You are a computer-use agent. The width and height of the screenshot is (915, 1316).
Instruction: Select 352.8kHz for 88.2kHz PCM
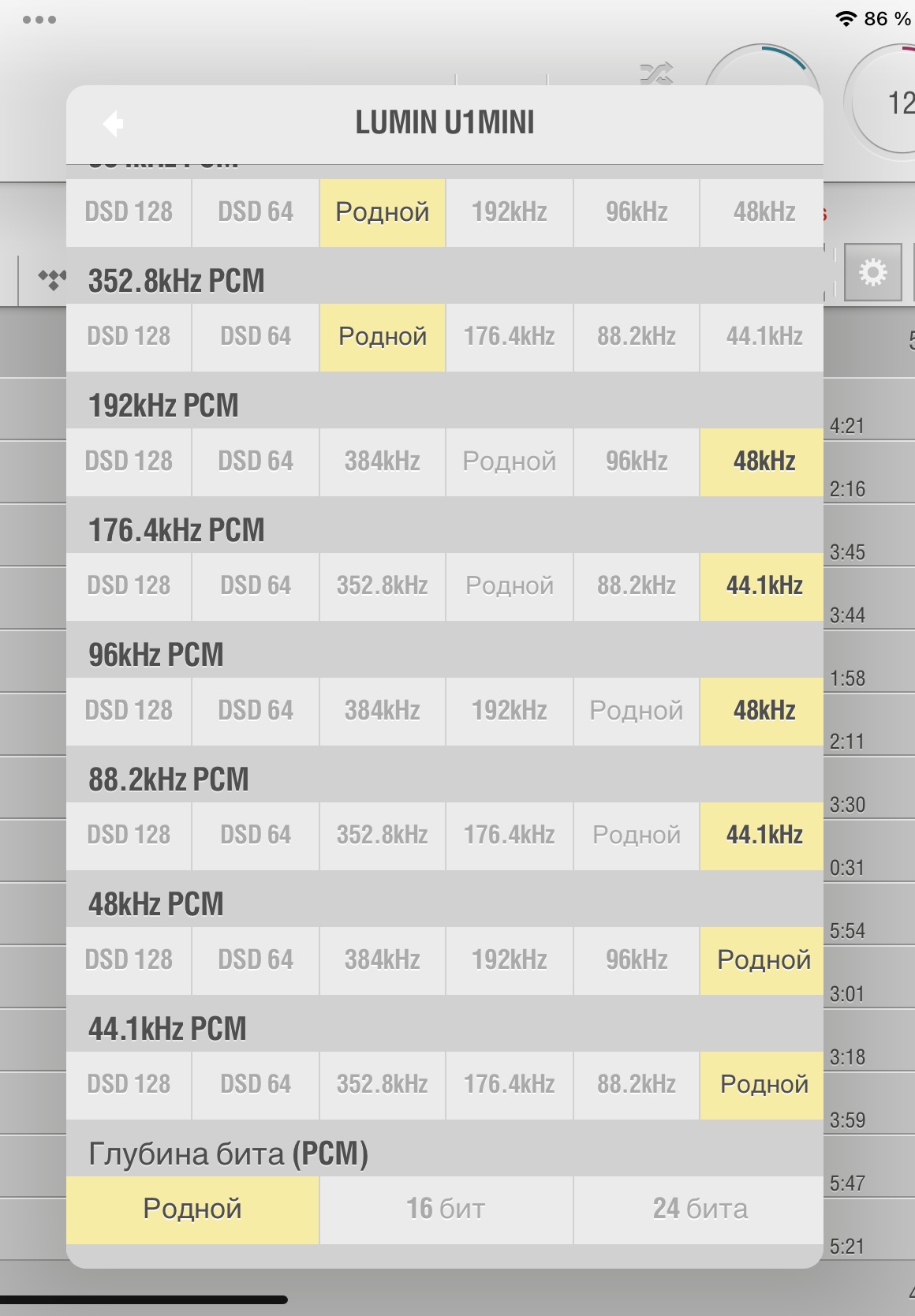383,836
